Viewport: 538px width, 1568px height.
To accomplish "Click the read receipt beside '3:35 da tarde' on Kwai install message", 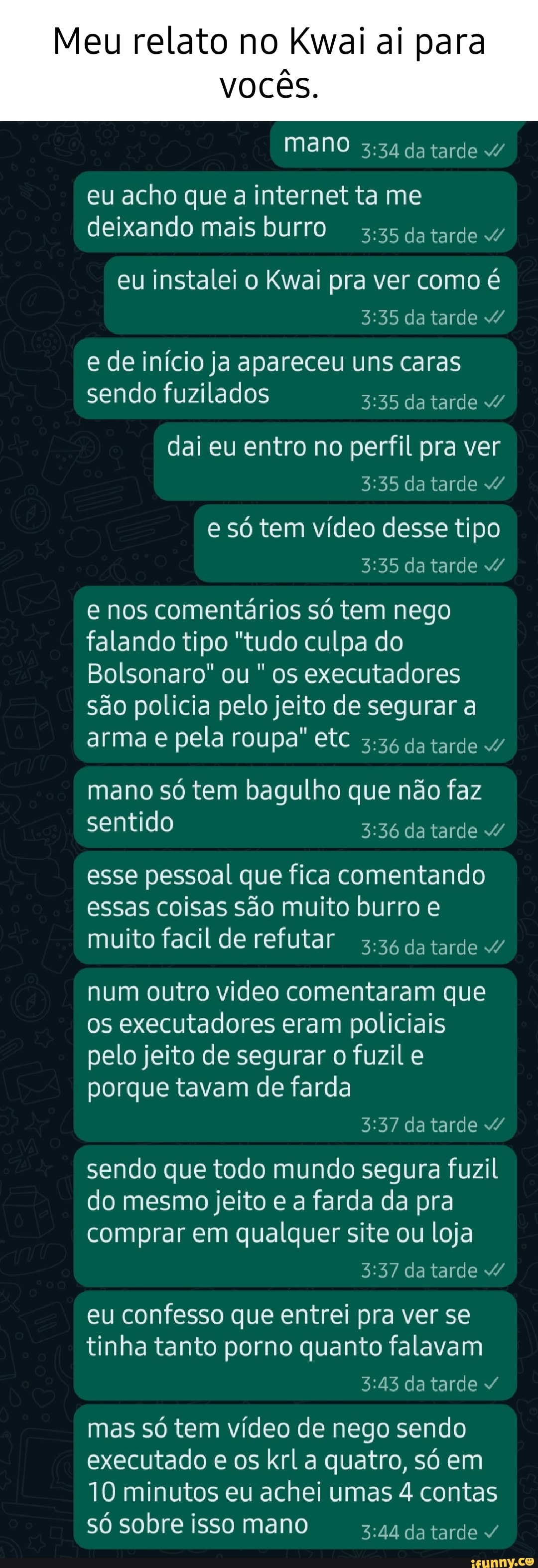I will point(494,317).
